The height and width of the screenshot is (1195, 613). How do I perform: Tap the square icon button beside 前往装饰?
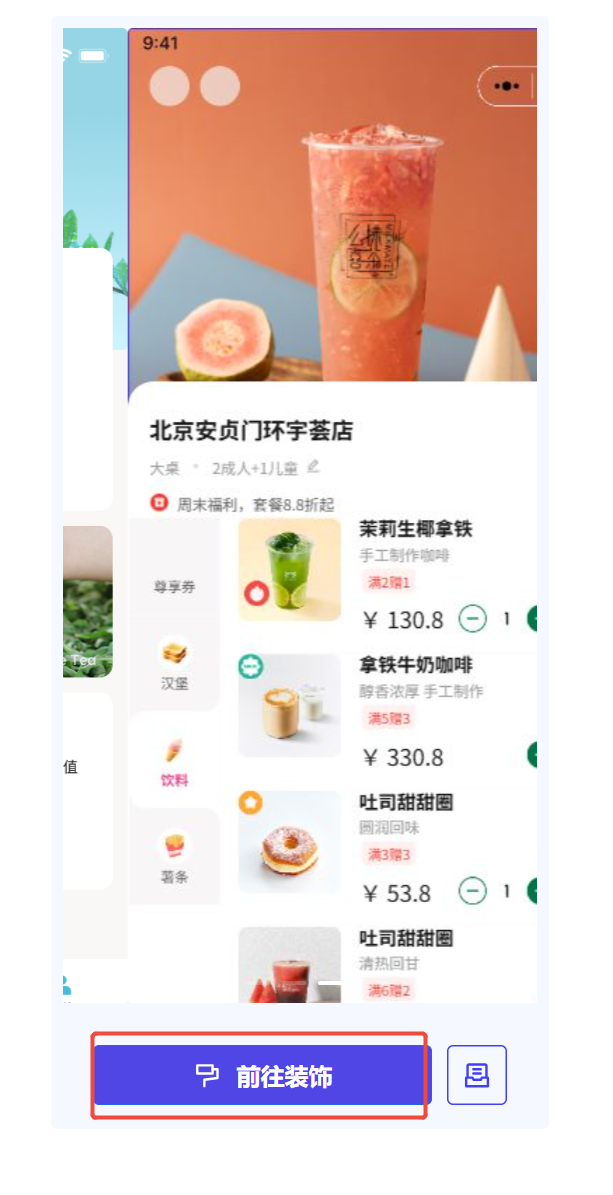coord(477,1075)
